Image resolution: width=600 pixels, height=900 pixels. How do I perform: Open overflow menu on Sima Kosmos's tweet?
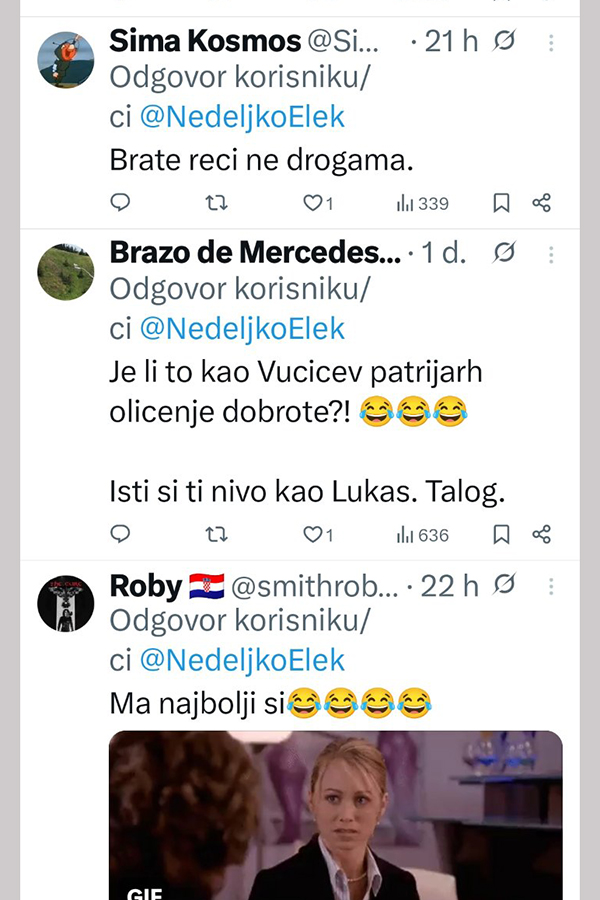tap(551, 42)
